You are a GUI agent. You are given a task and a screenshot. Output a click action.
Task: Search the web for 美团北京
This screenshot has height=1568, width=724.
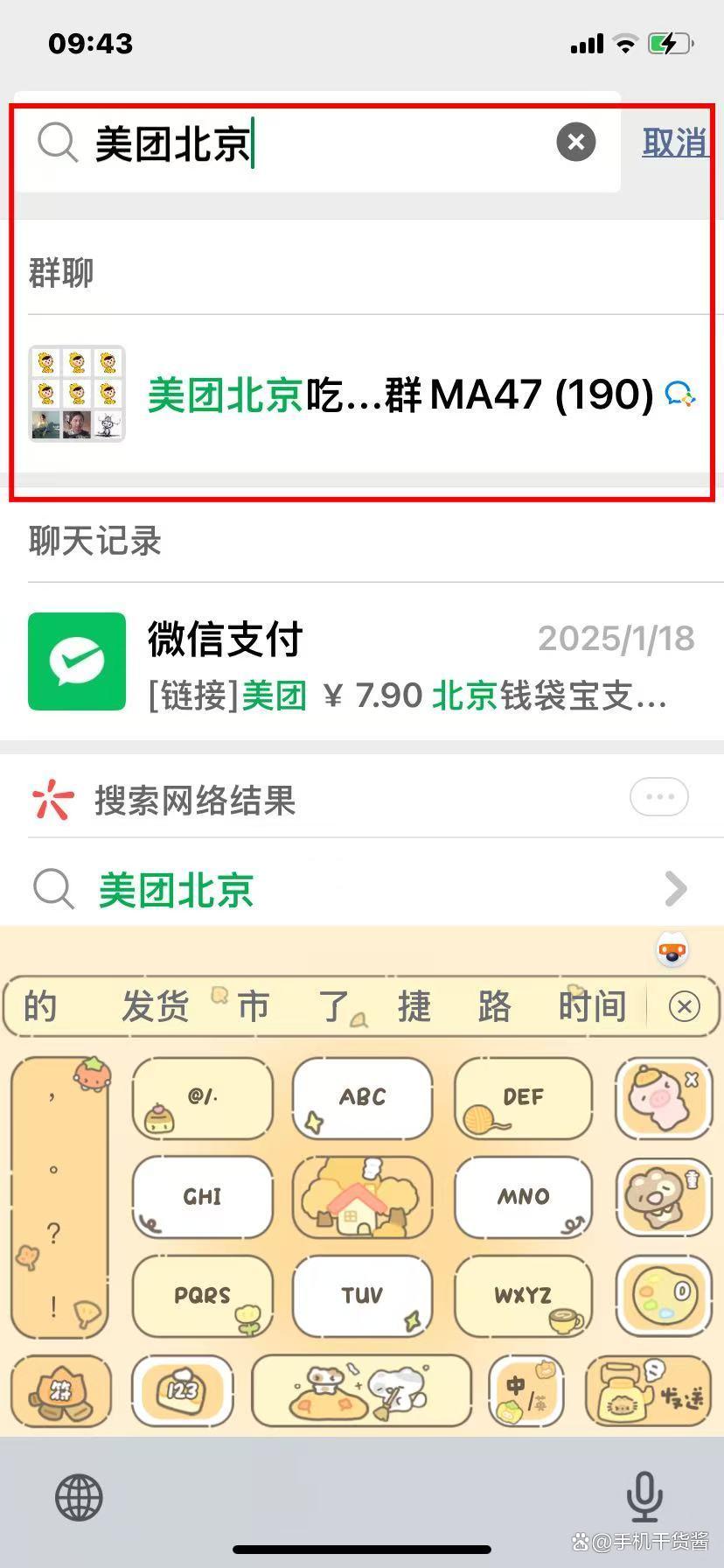(362, 889)
